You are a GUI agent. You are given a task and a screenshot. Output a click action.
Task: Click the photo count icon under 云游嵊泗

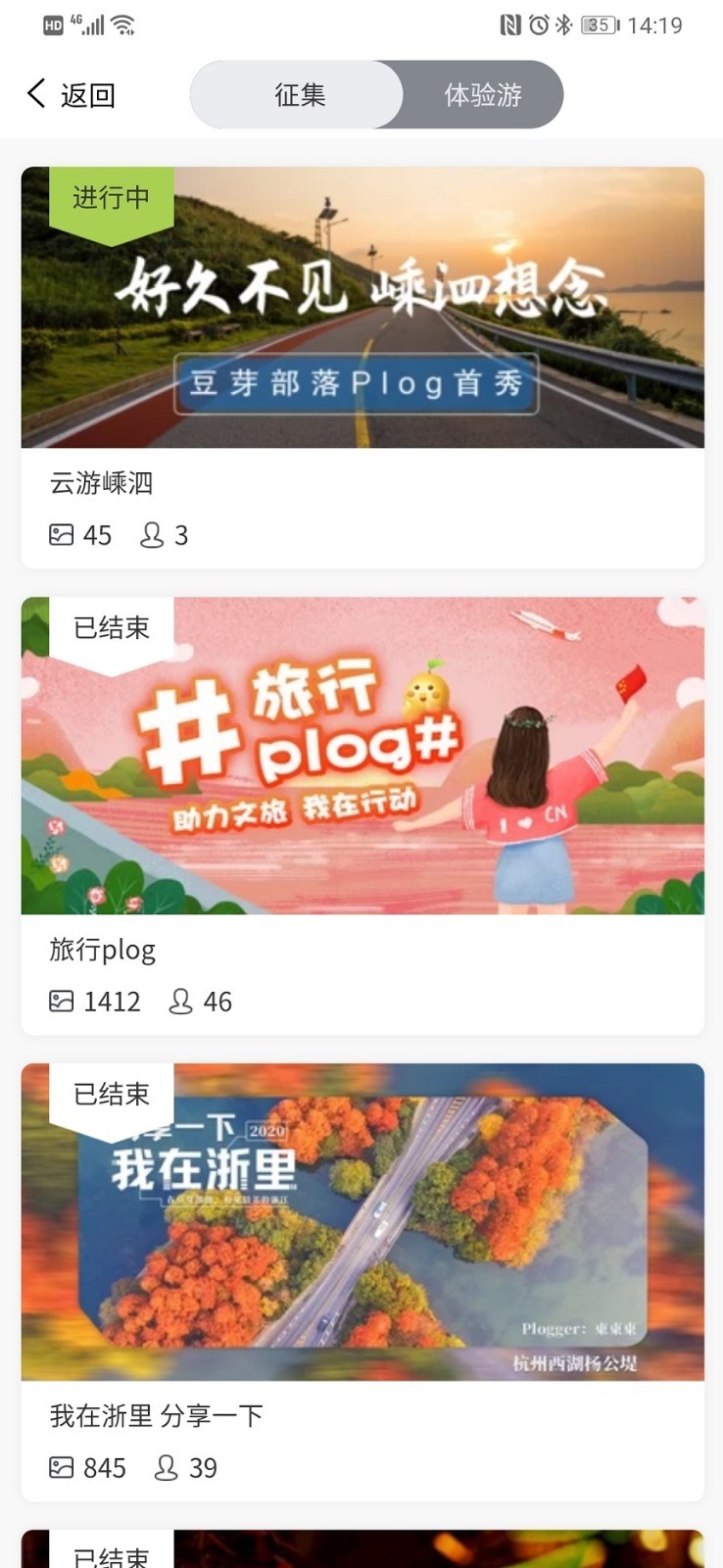(x=63, y=535)
